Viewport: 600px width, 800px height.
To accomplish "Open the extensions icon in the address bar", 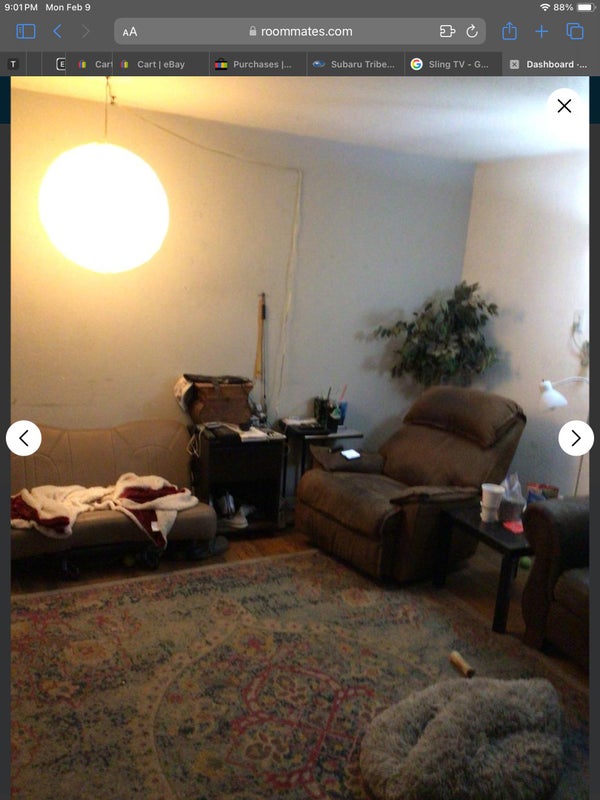I will [447, 31].
